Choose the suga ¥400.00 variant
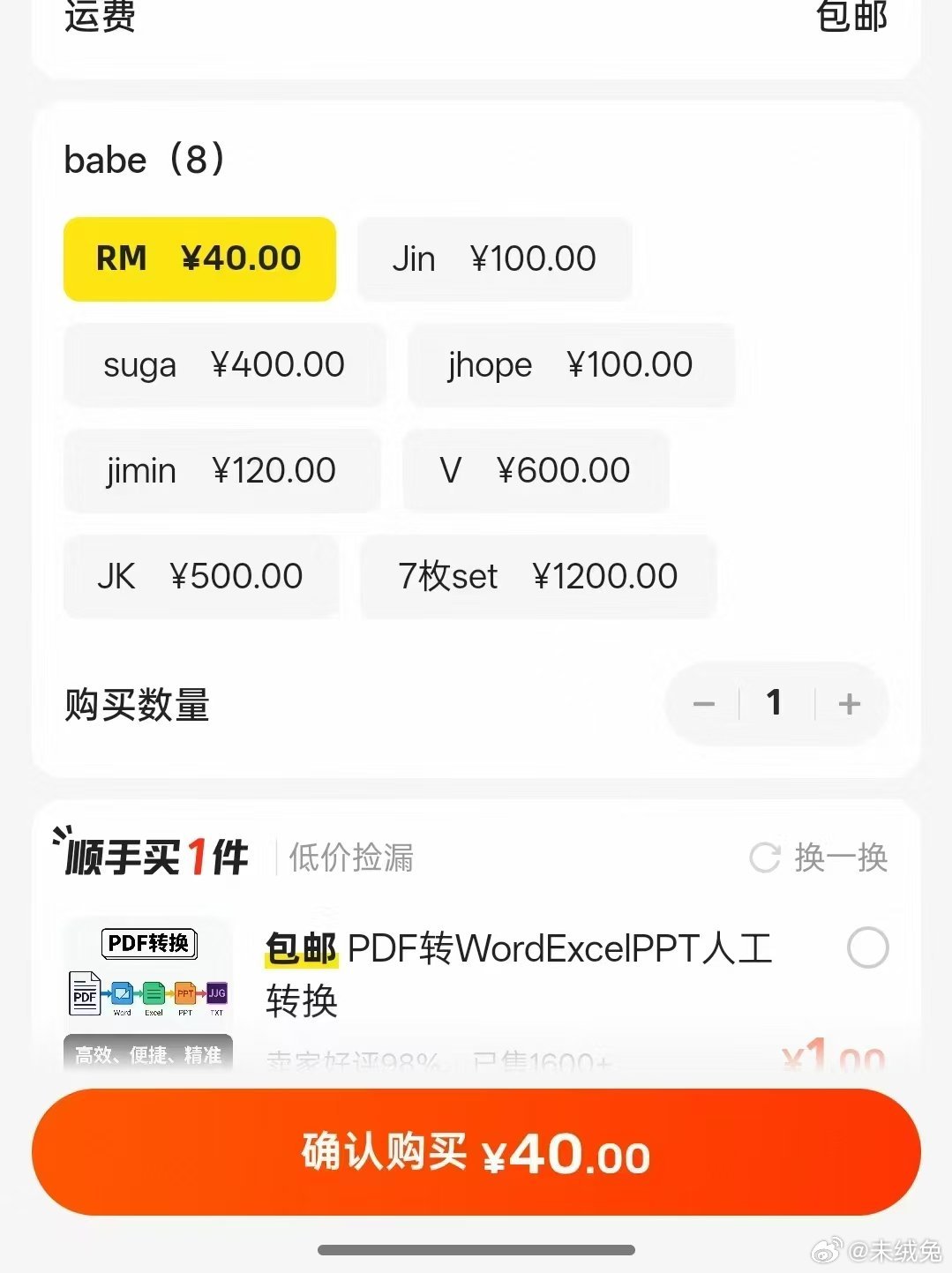 coord(224,364)
